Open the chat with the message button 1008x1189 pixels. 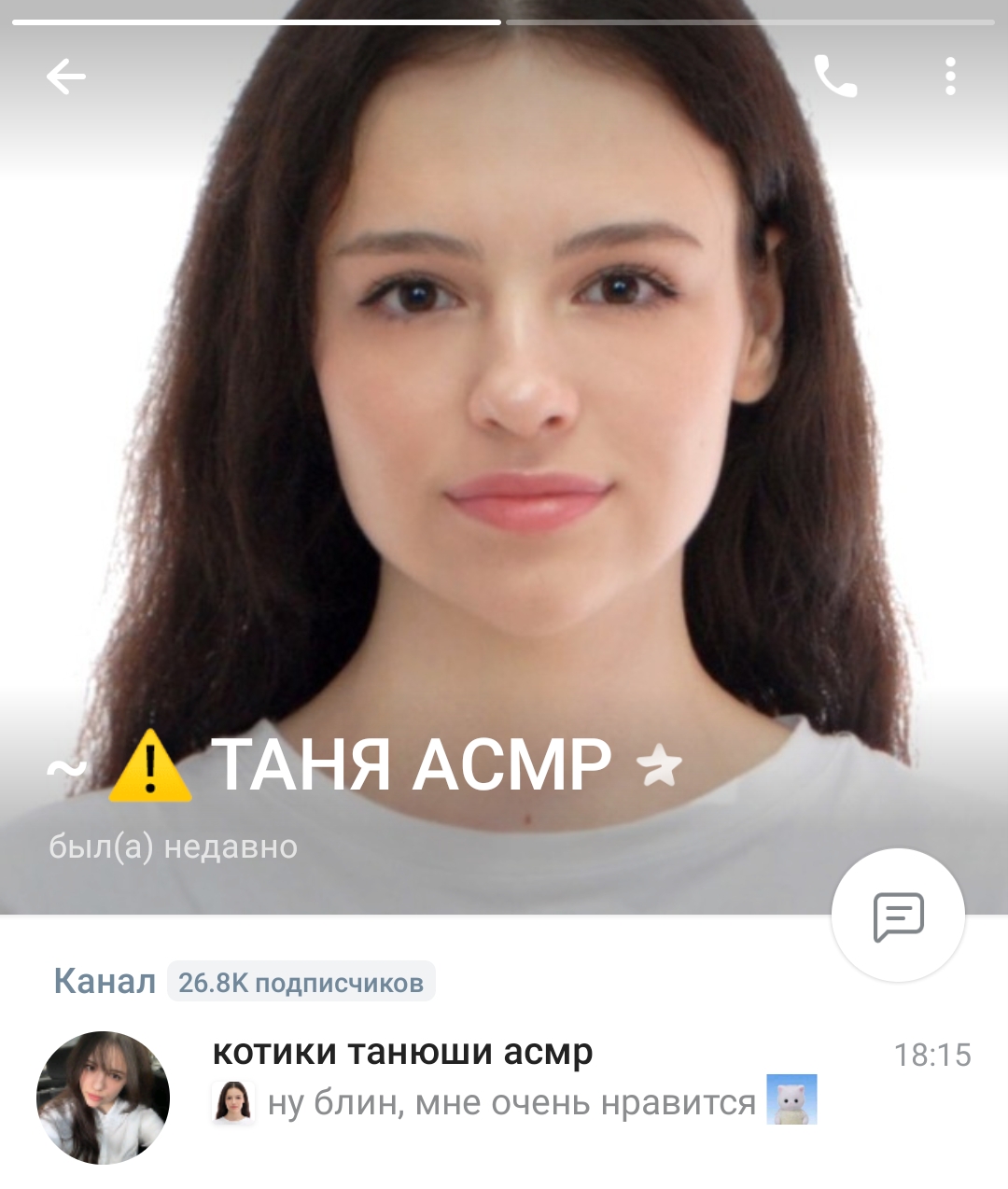tap(898, 916)
